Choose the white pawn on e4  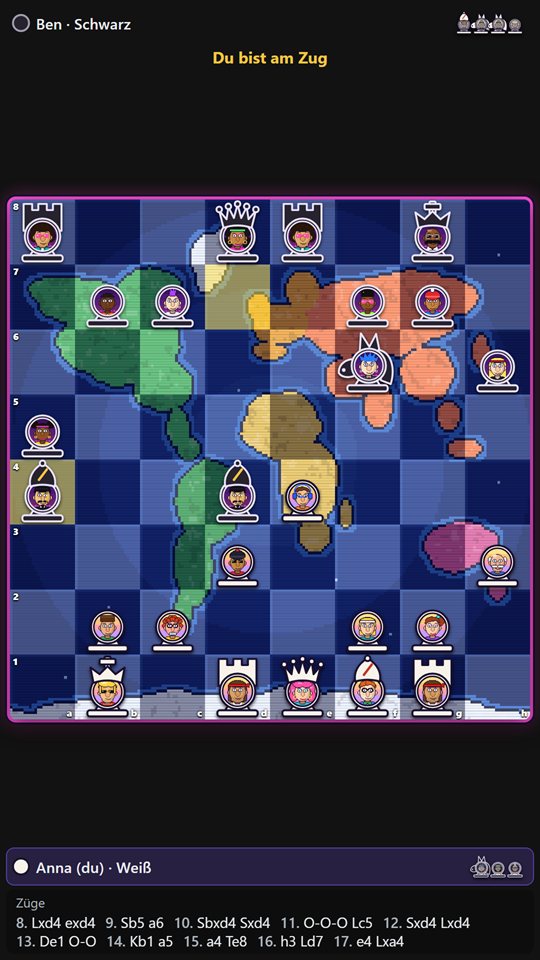click(x=302, y=501)
